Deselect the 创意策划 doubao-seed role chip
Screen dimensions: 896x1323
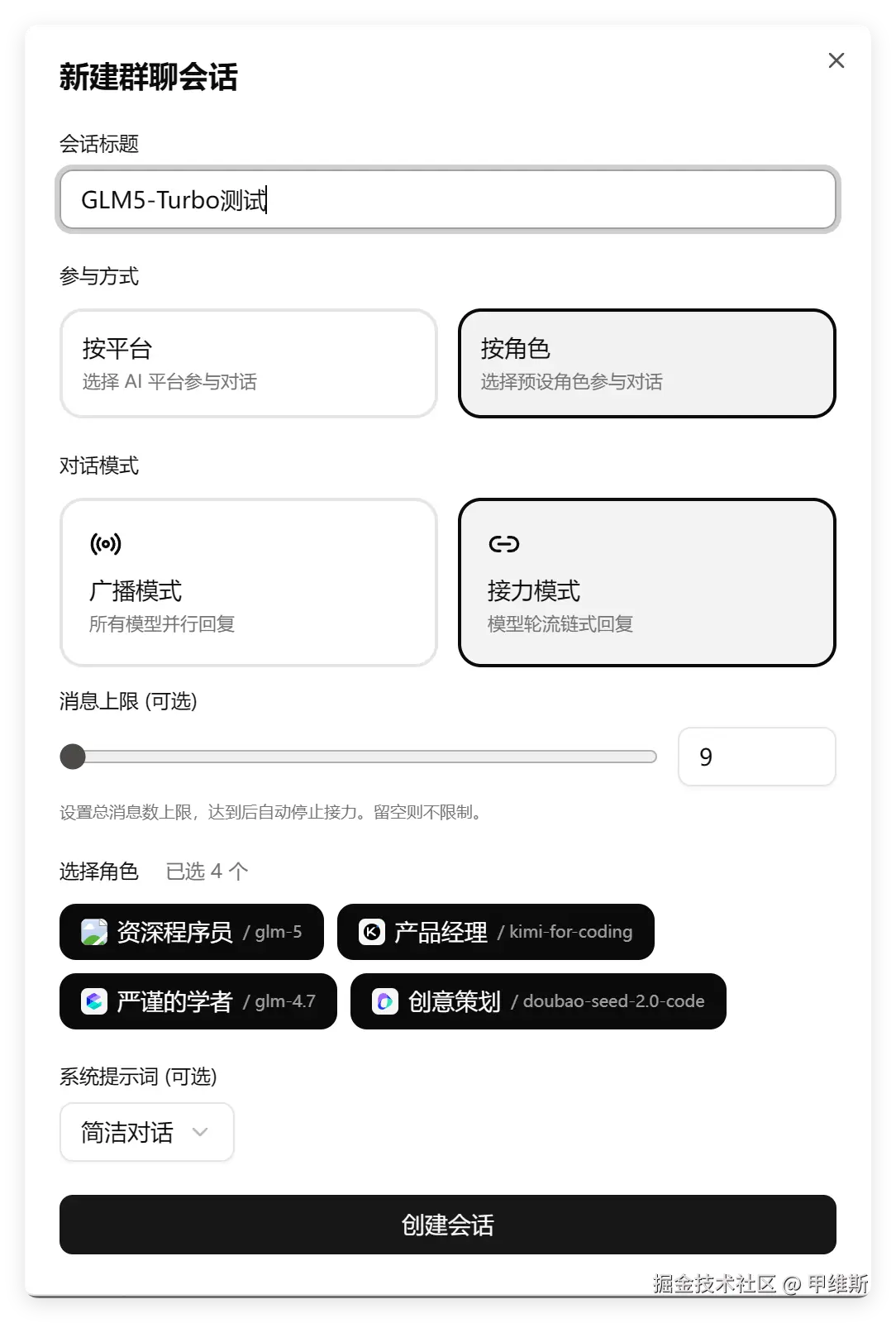tap(537, 1001)
